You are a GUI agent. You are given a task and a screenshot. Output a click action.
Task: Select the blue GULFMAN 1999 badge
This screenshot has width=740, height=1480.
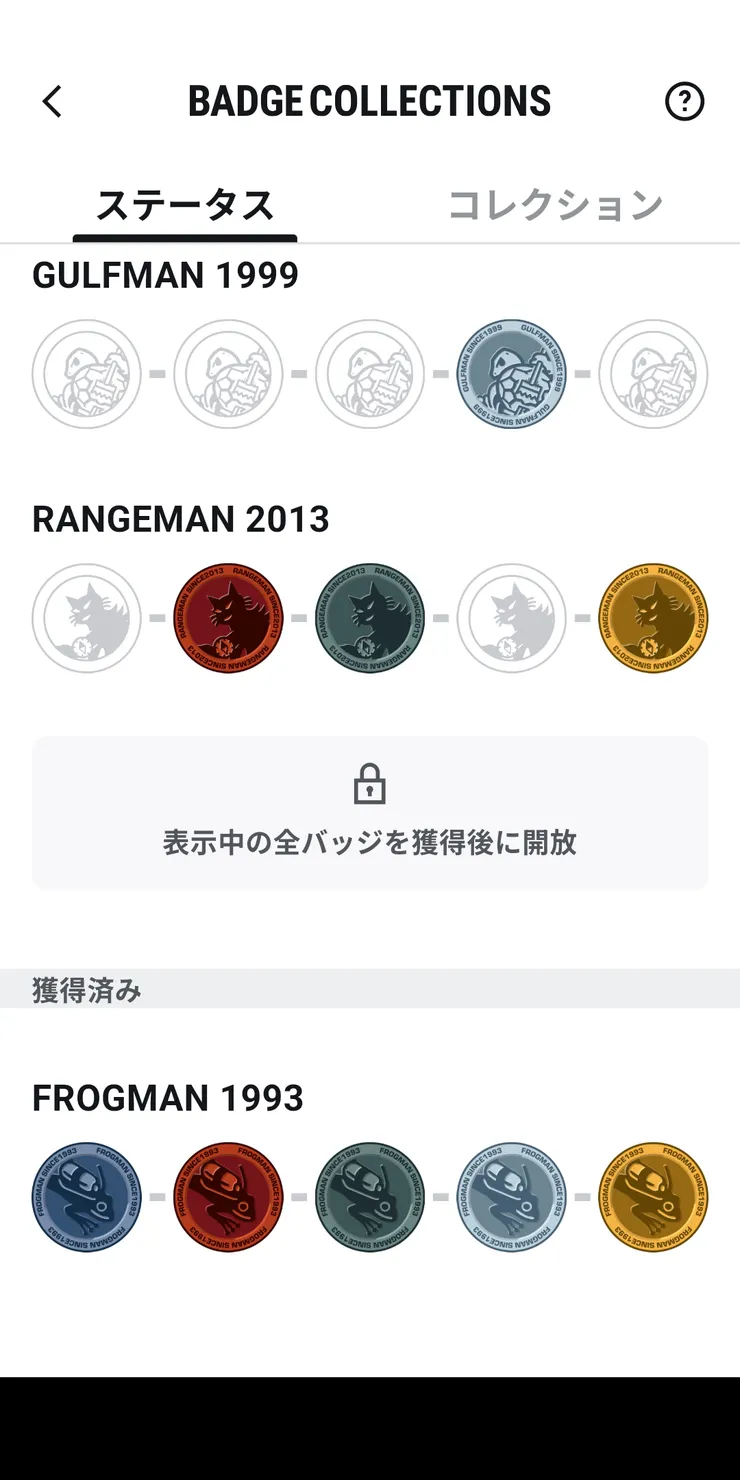tap(511, 373)
